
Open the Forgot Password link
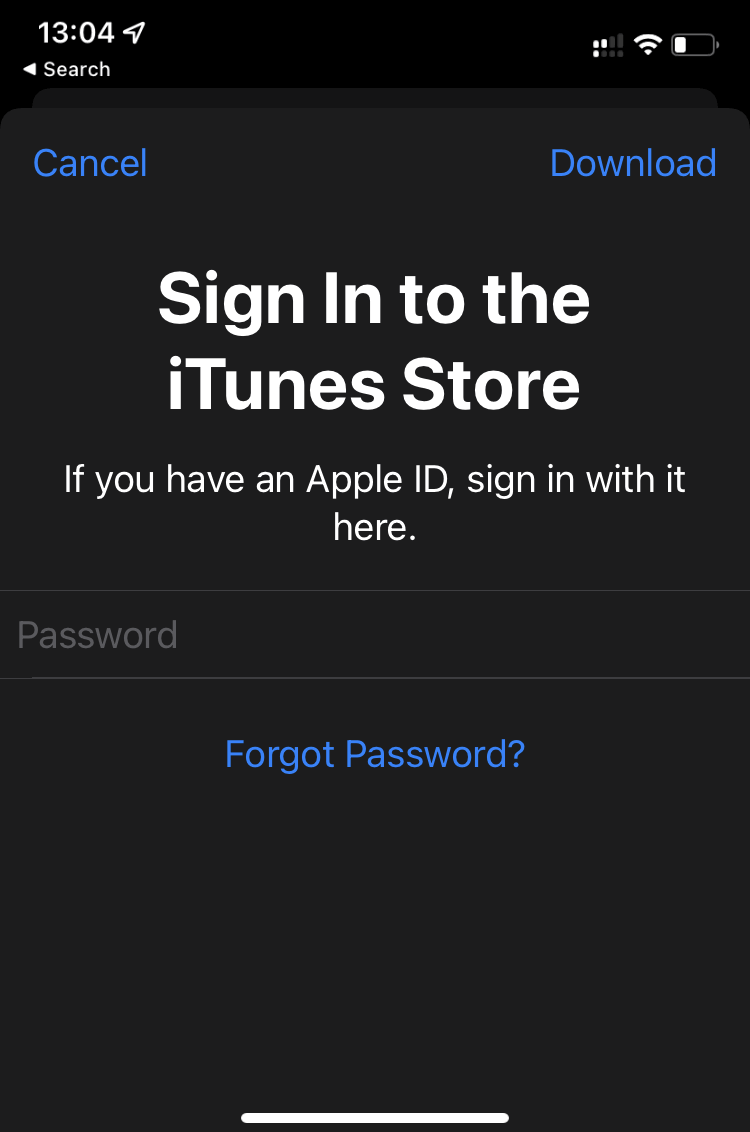(x=375, y=754)
